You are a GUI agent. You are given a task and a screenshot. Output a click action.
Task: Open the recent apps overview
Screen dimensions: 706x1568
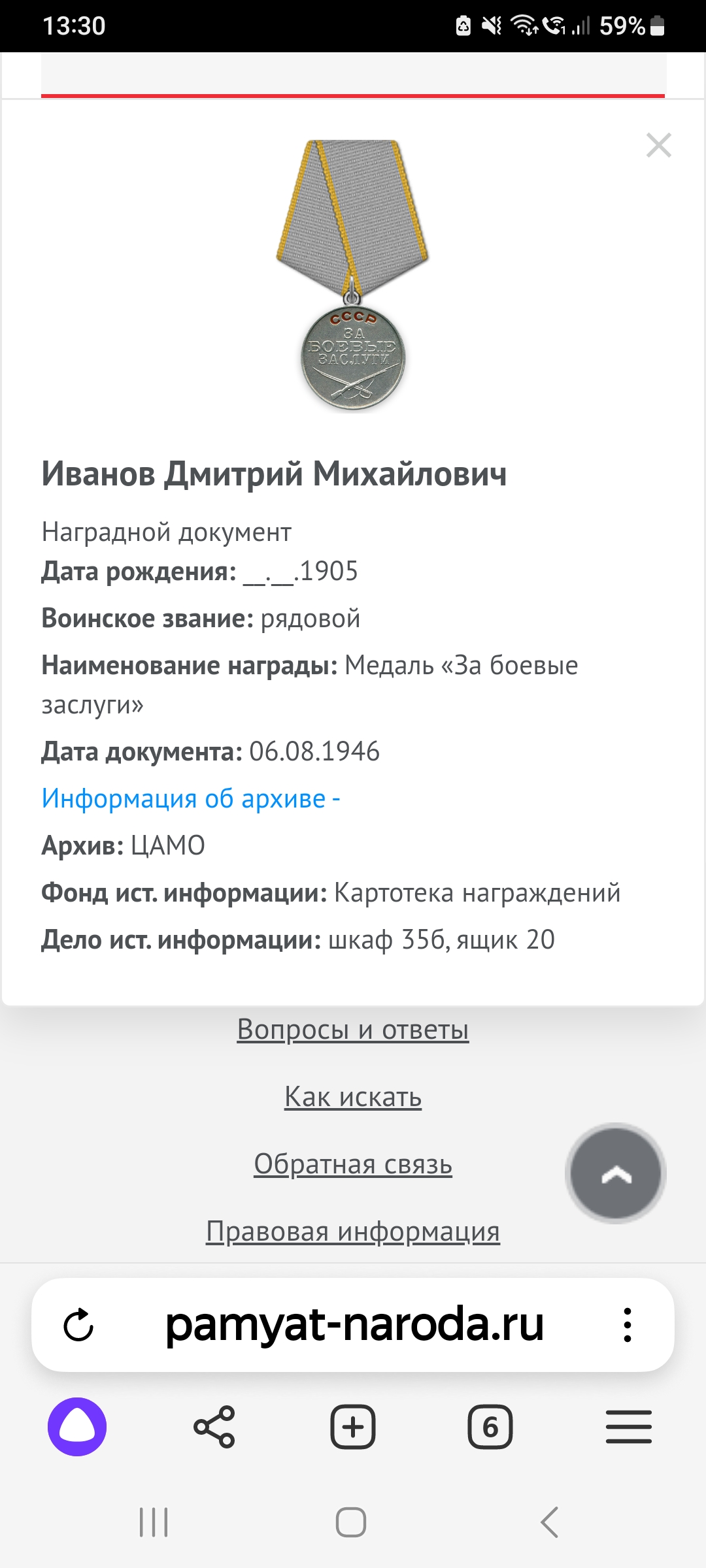click(154, 1522)
